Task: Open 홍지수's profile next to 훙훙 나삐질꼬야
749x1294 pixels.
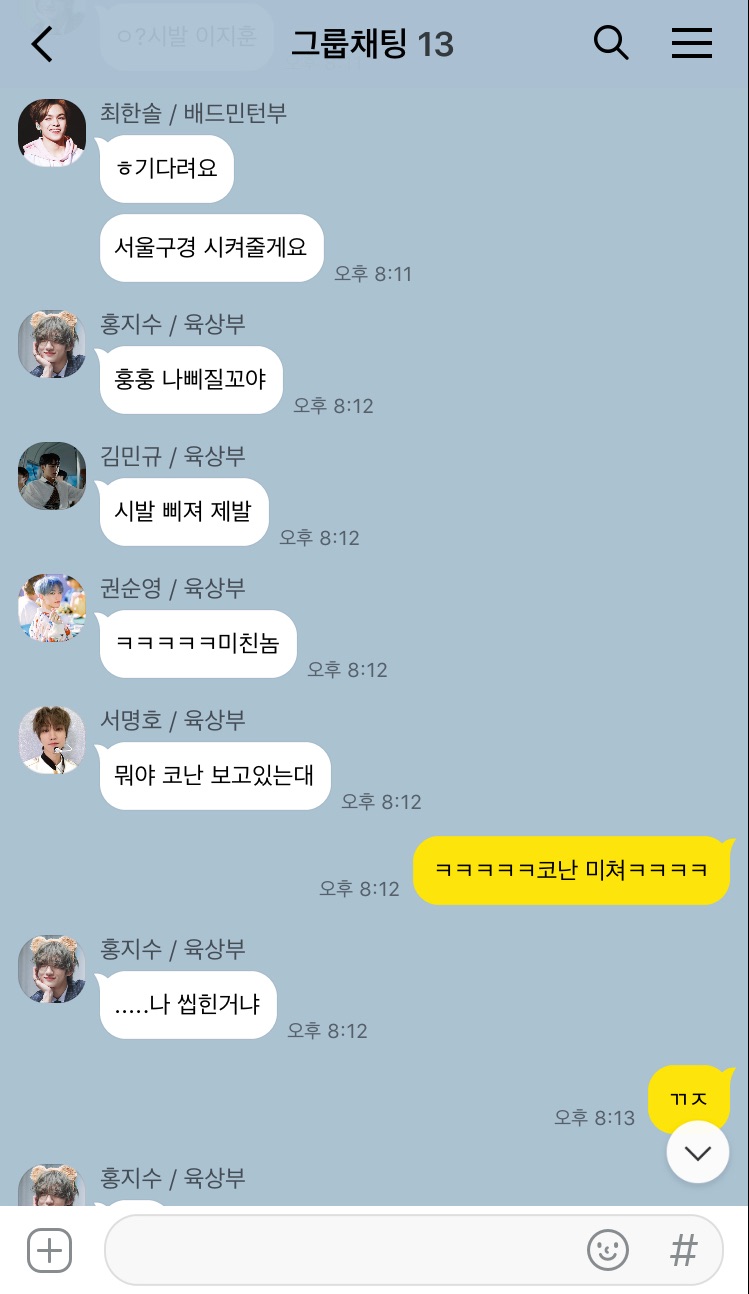Action: [52, 344]
